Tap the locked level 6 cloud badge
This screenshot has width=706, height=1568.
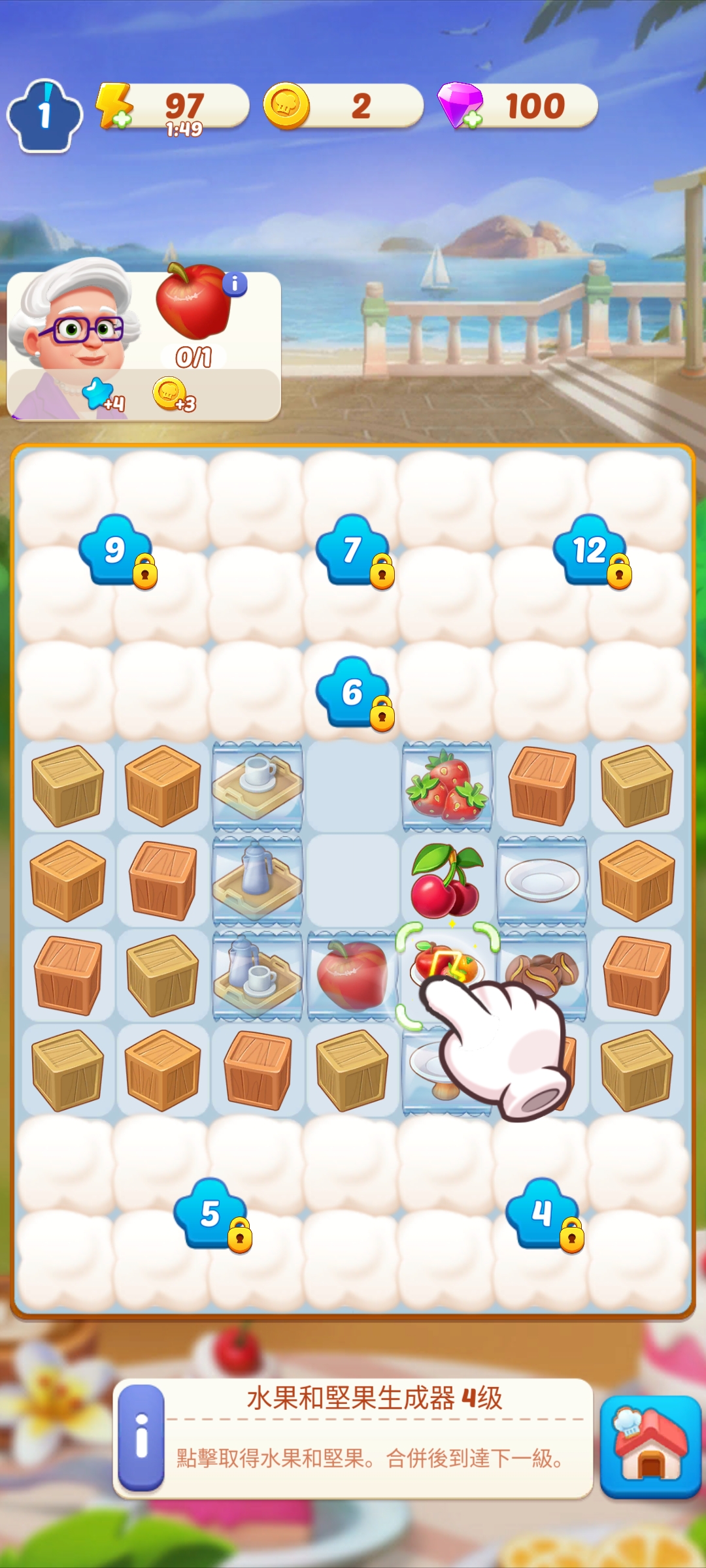(x=353, y=693)
